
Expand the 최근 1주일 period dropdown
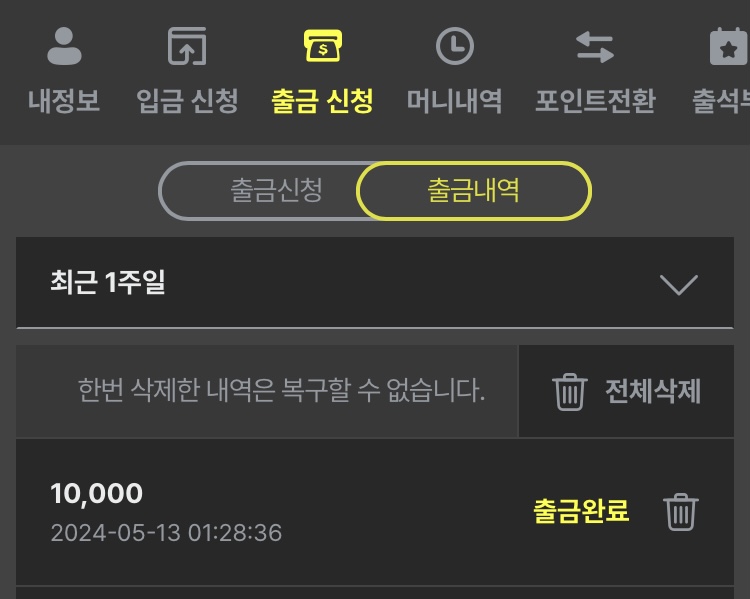(375, 283)
